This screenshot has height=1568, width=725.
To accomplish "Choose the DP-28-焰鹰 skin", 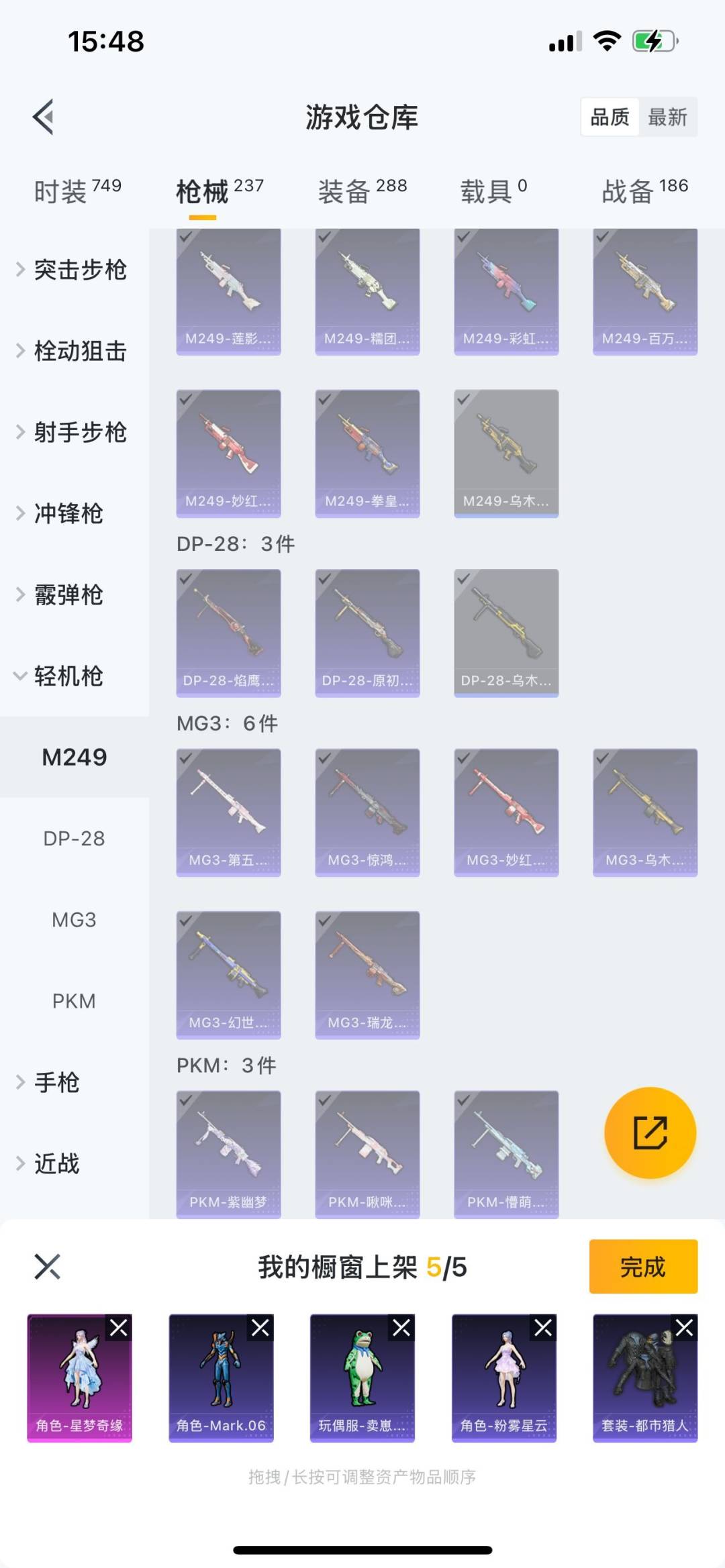I will coord(228,633).
